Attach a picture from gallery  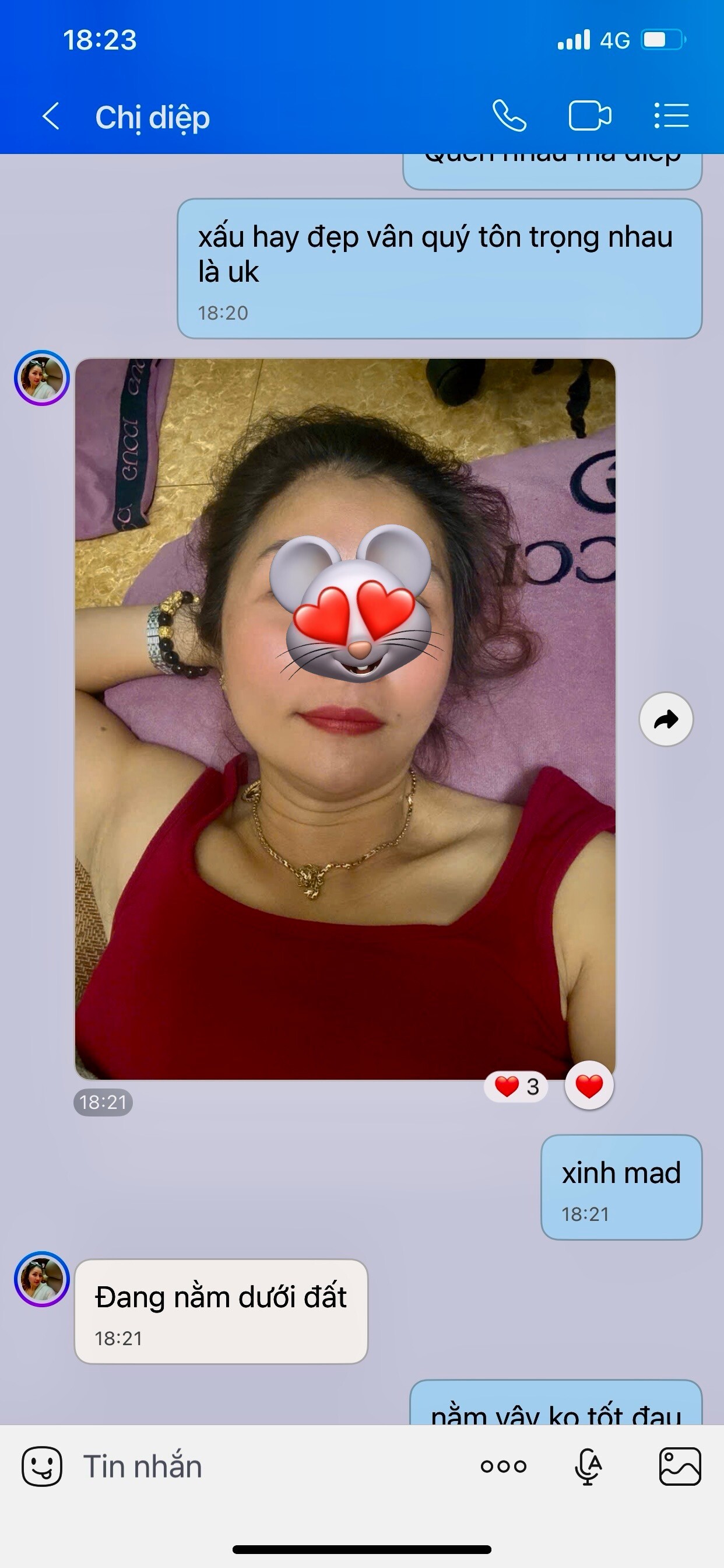pyautogui.click(x=680, y=1466)
